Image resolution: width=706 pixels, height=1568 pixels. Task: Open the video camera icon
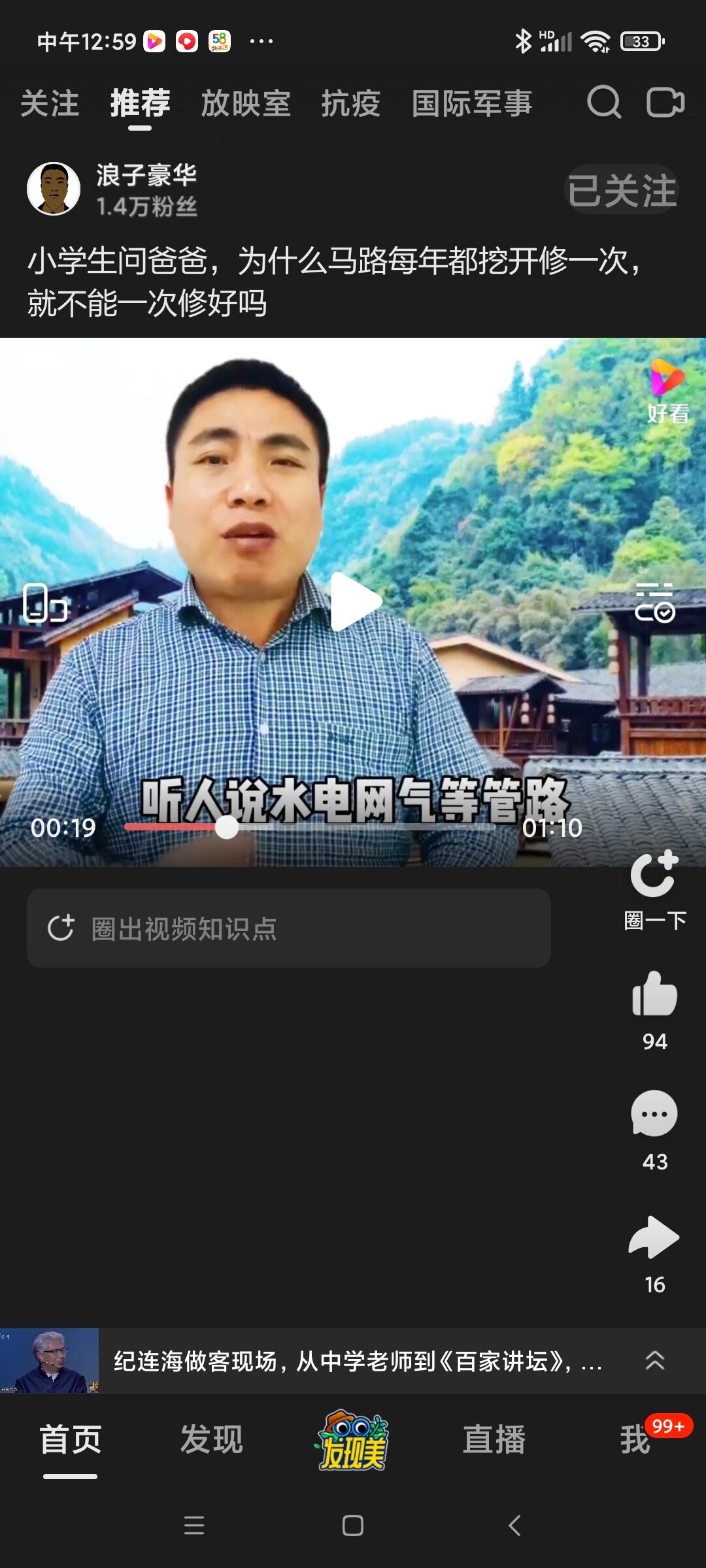[665, 103]
